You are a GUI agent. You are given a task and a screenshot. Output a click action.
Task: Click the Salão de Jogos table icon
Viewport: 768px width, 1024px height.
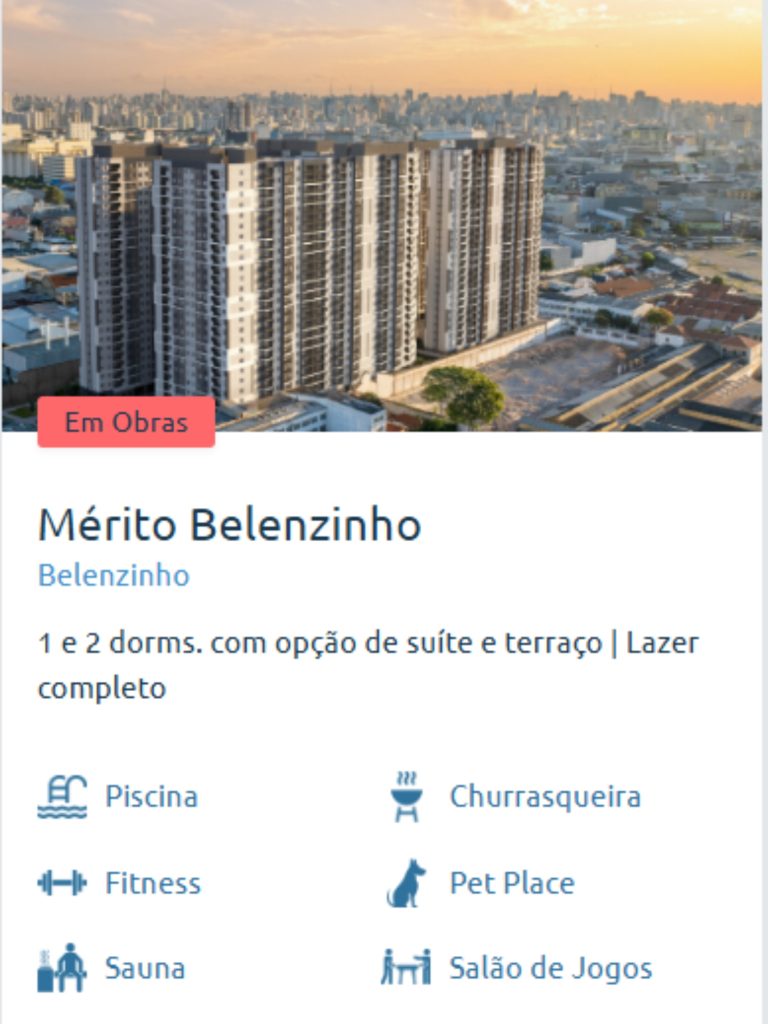click(x=409, y=966)
